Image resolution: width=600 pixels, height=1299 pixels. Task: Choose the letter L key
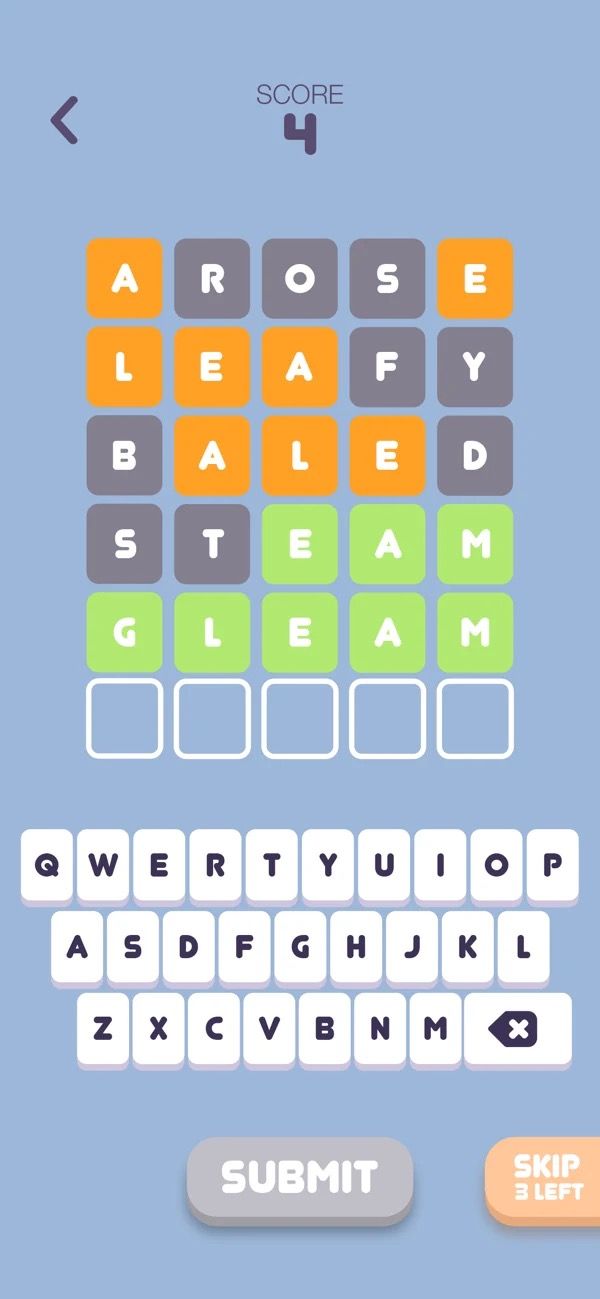tap(523, 946)
